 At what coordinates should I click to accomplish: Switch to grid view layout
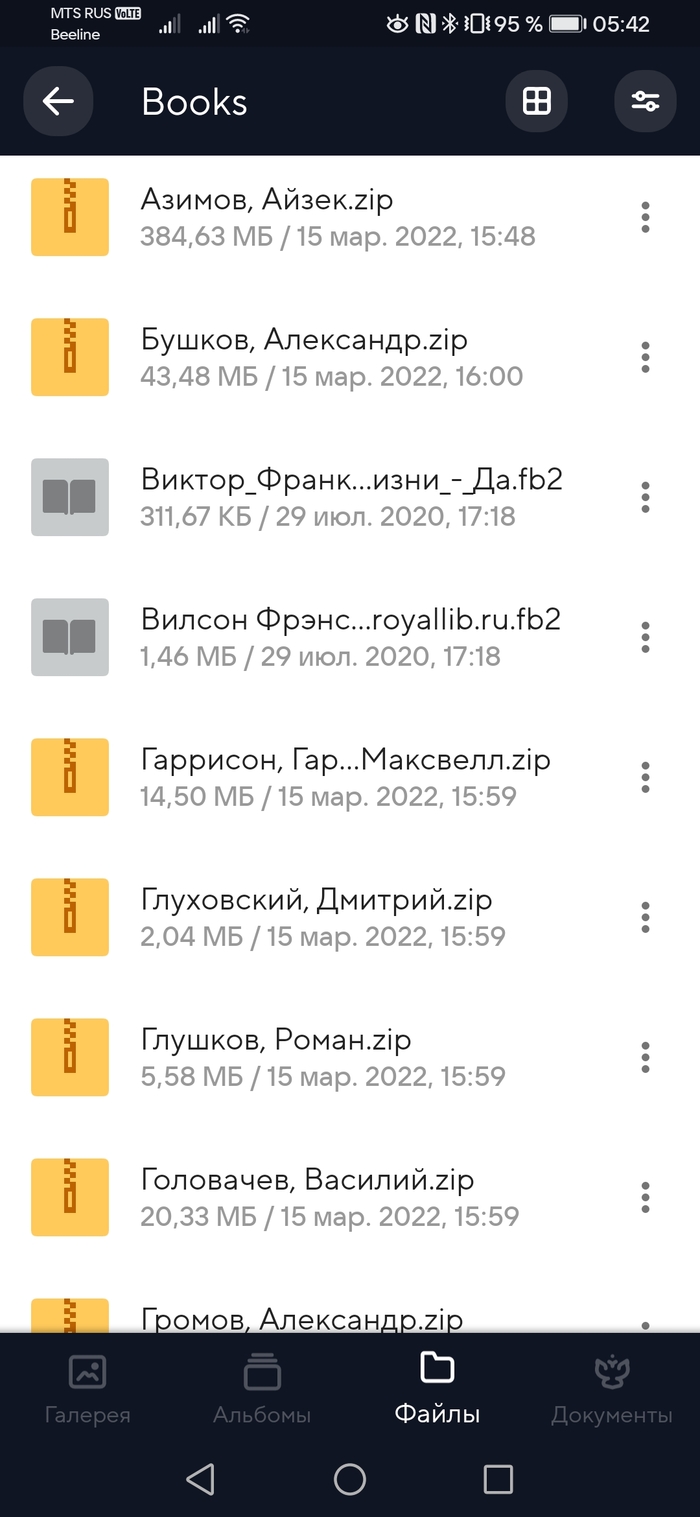point(537,101)
